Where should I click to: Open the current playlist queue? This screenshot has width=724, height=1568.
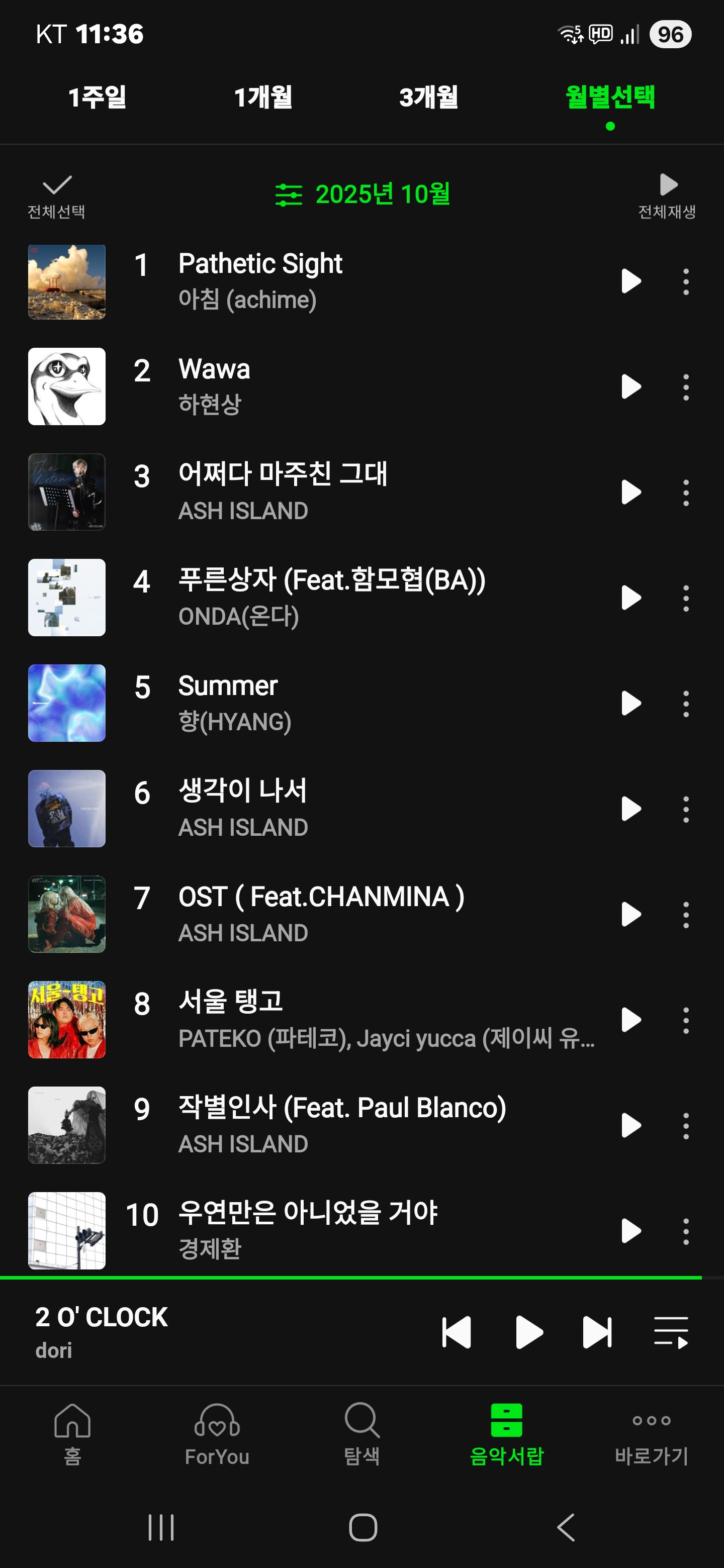pyautogui.click(x=670, y=1332)
